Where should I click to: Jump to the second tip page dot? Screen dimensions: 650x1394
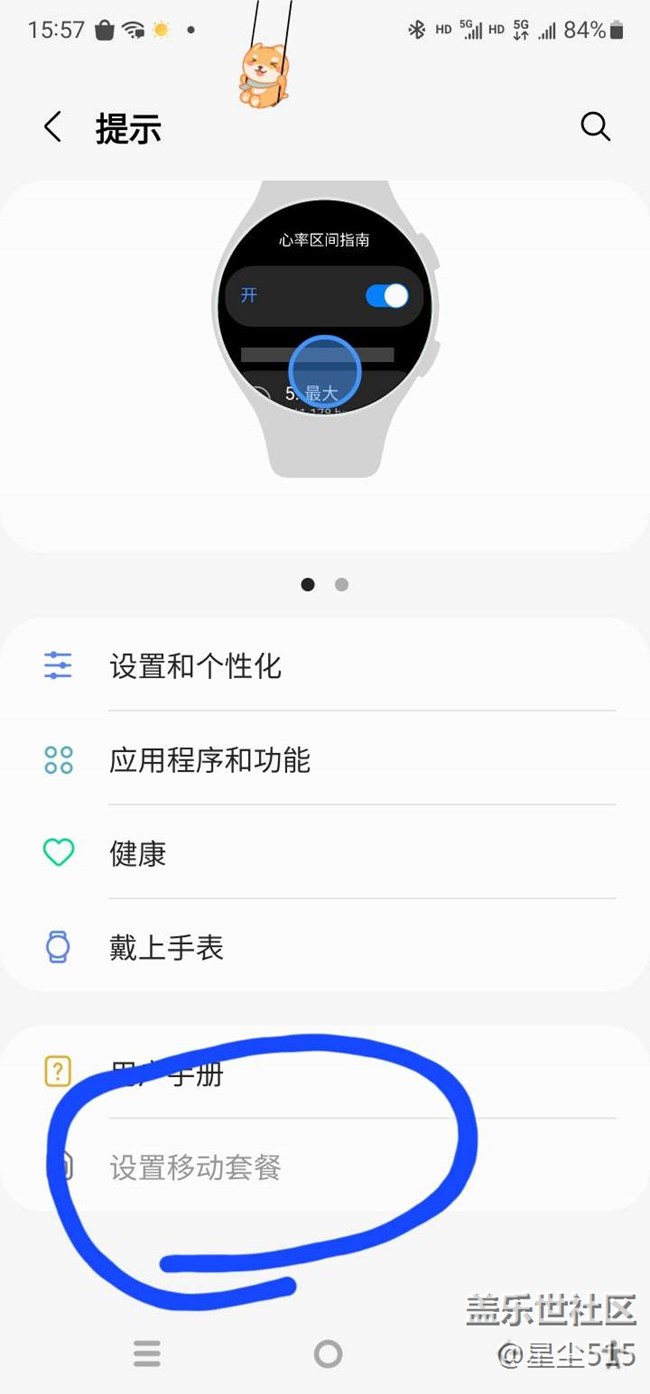pyautogui.click(x=342, y=585)
